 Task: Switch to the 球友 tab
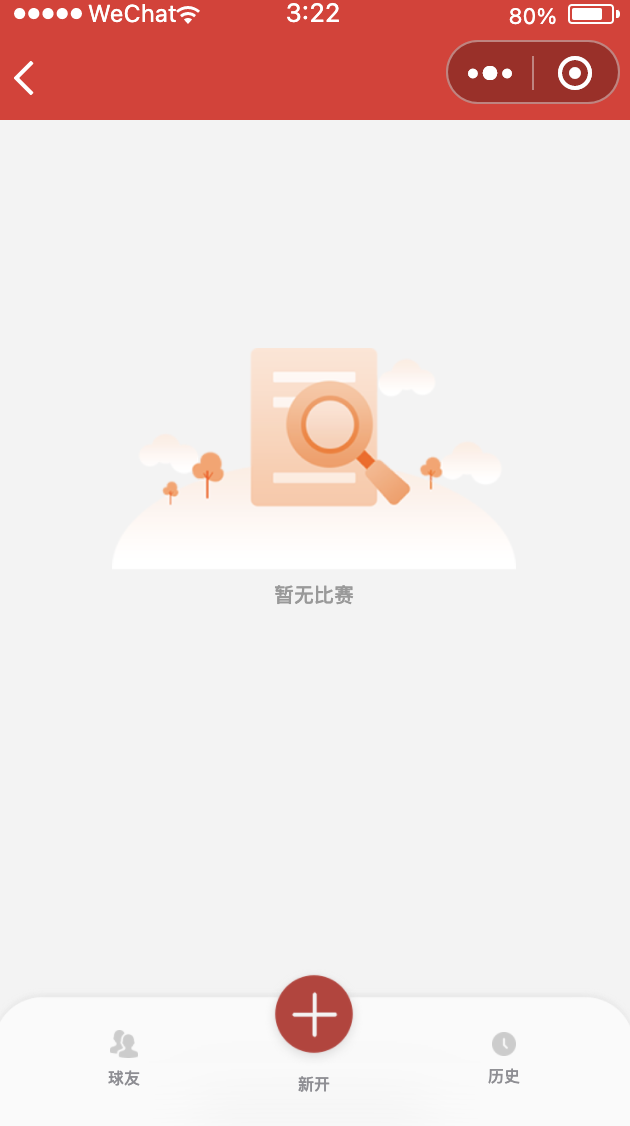tap(124, 1058)
